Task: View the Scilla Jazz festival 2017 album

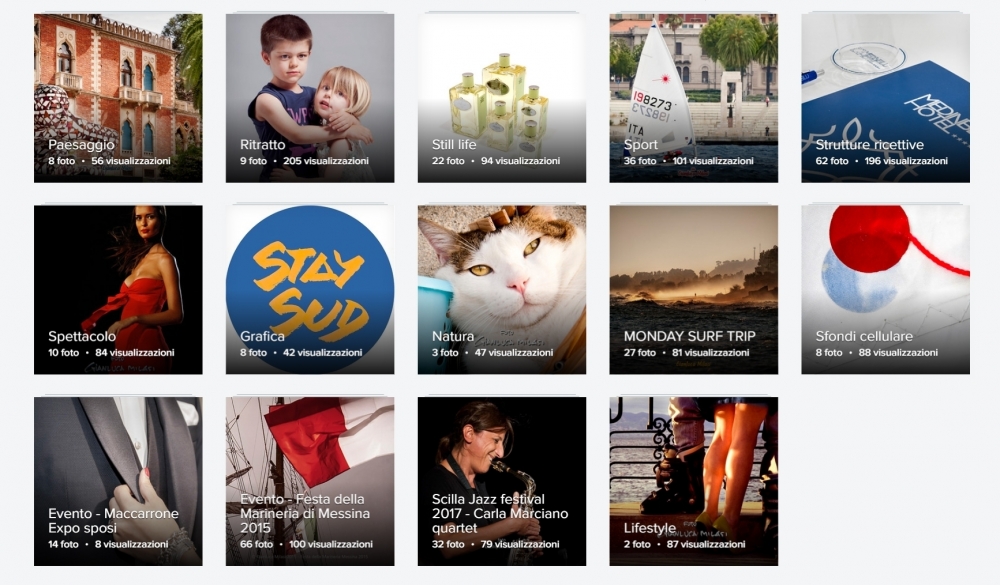Action: click(502, 481)
